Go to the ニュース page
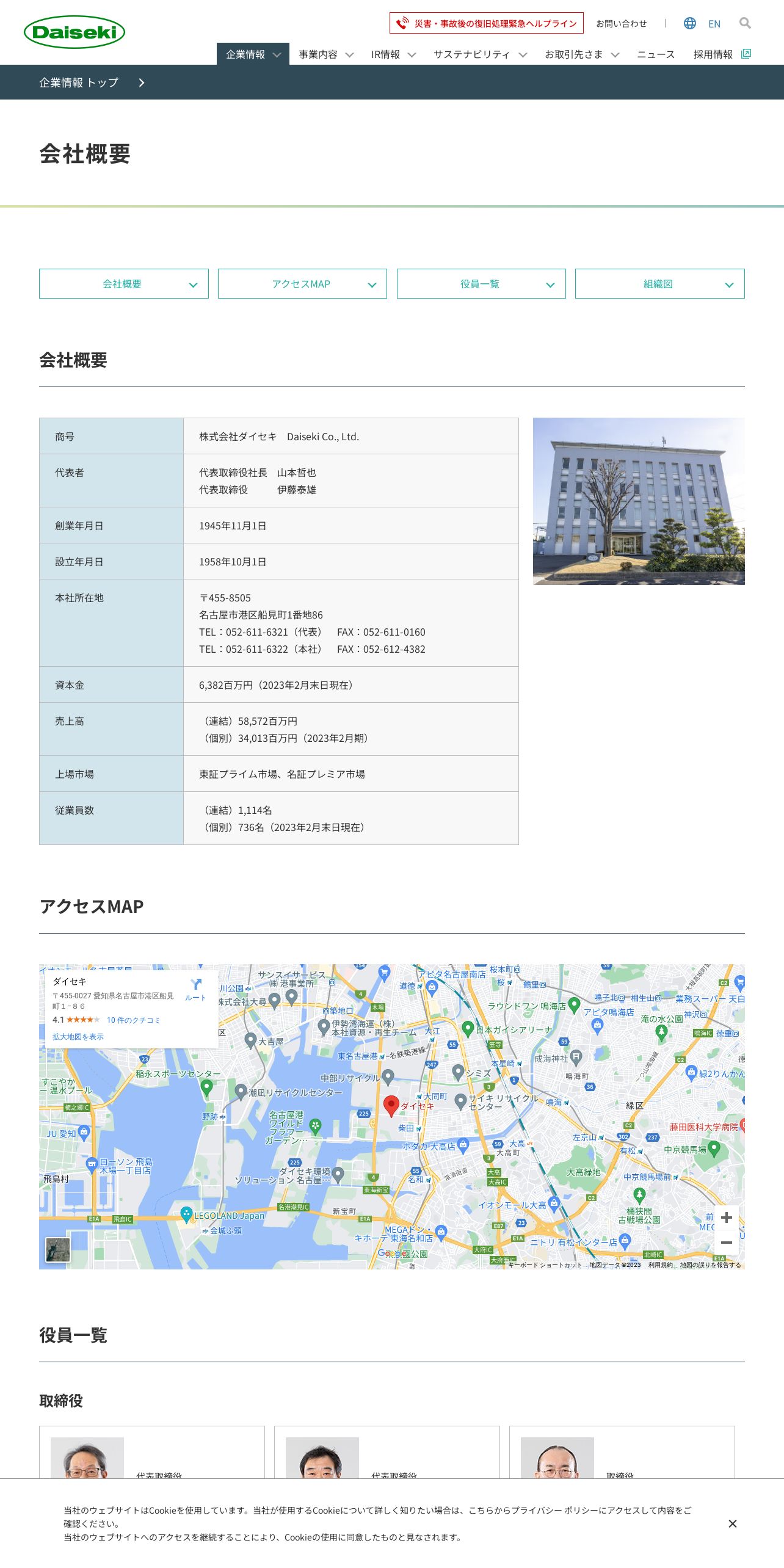The height and width of the screenshot is (1568, 784). point(656,54)
